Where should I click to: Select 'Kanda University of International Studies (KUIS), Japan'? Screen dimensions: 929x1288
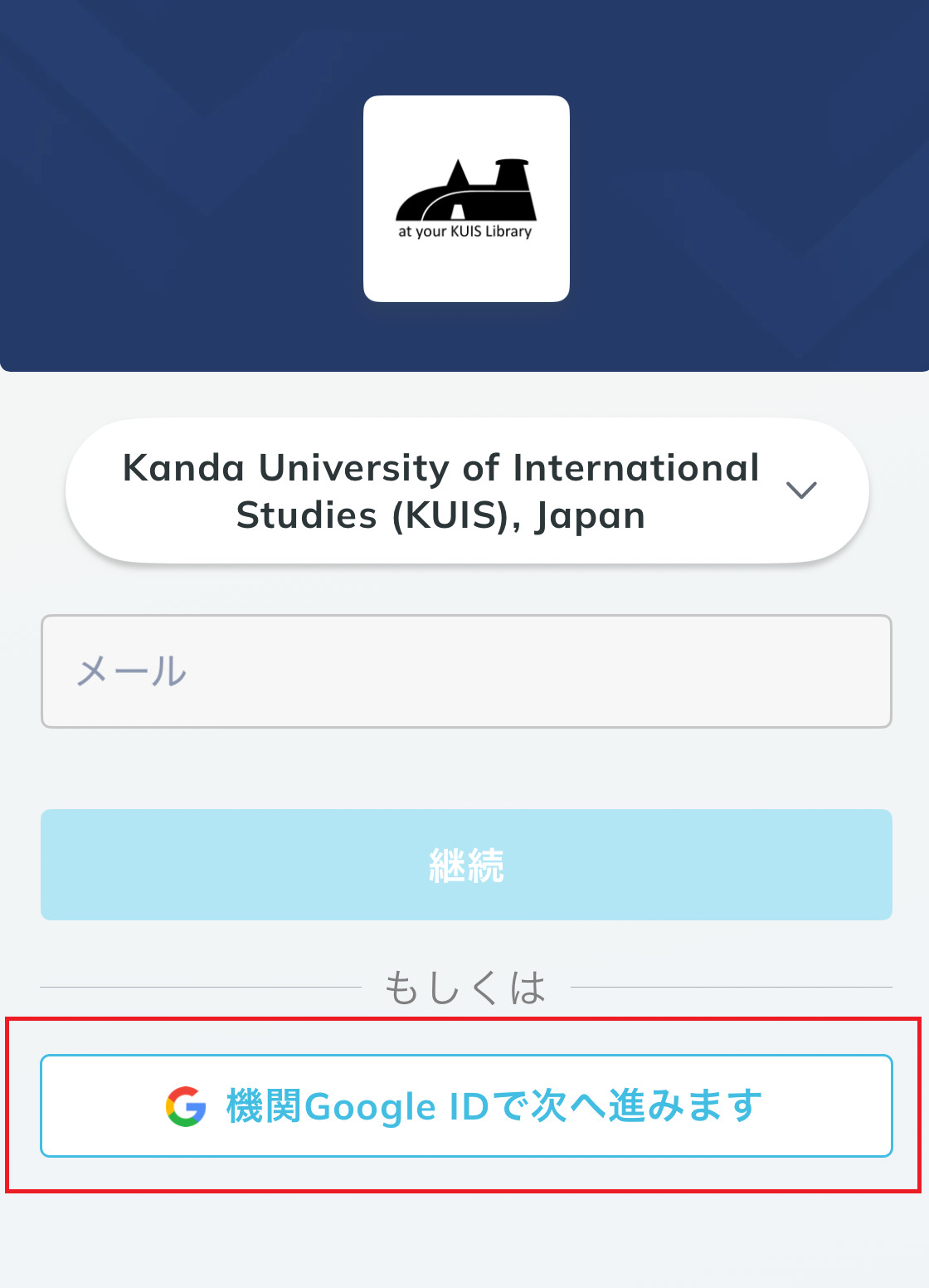click(x=440, y=490)
